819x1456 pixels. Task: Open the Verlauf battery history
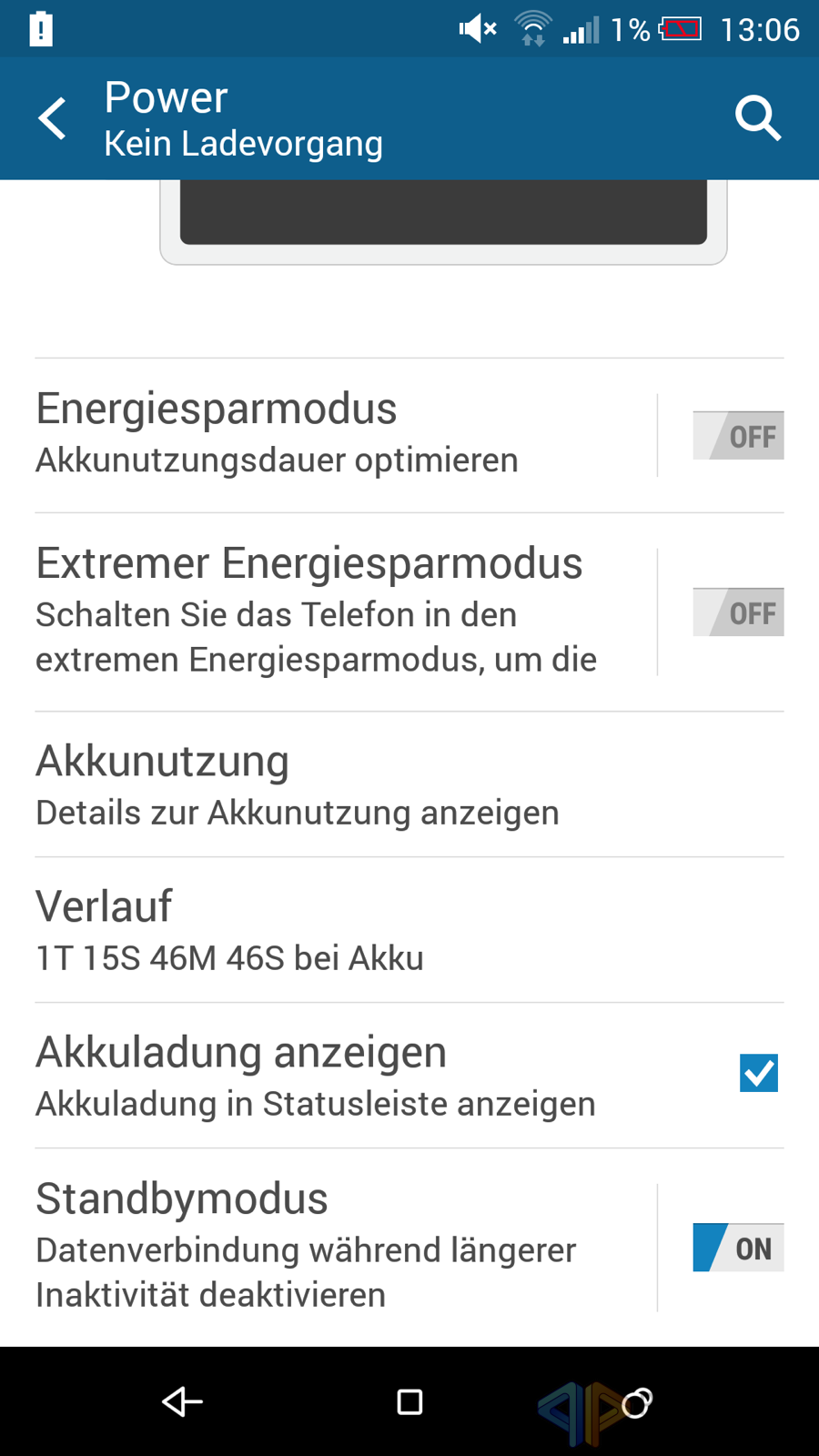point(409,930)
